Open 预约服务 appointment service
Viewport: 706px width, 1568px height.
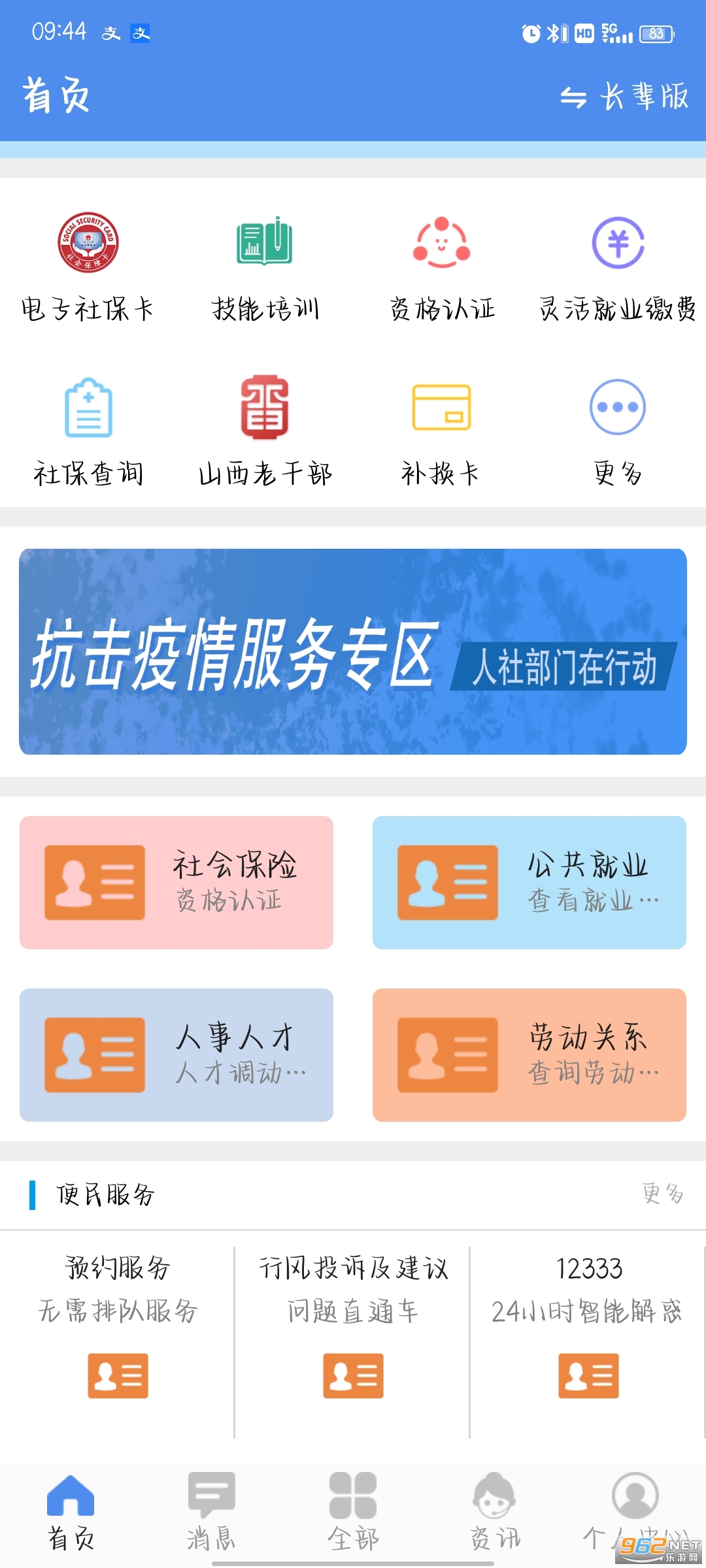point(118,1326)
